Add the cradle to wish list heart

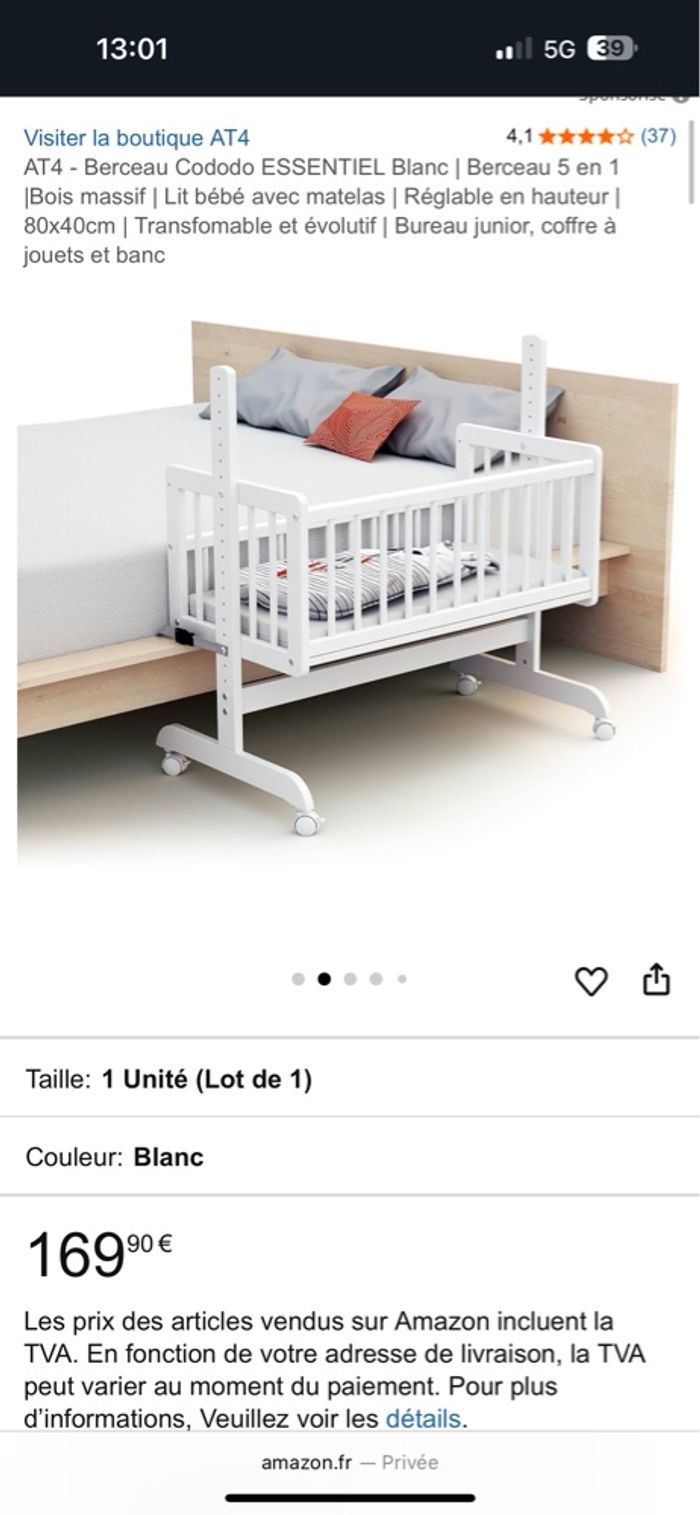[x=591, y=982]
